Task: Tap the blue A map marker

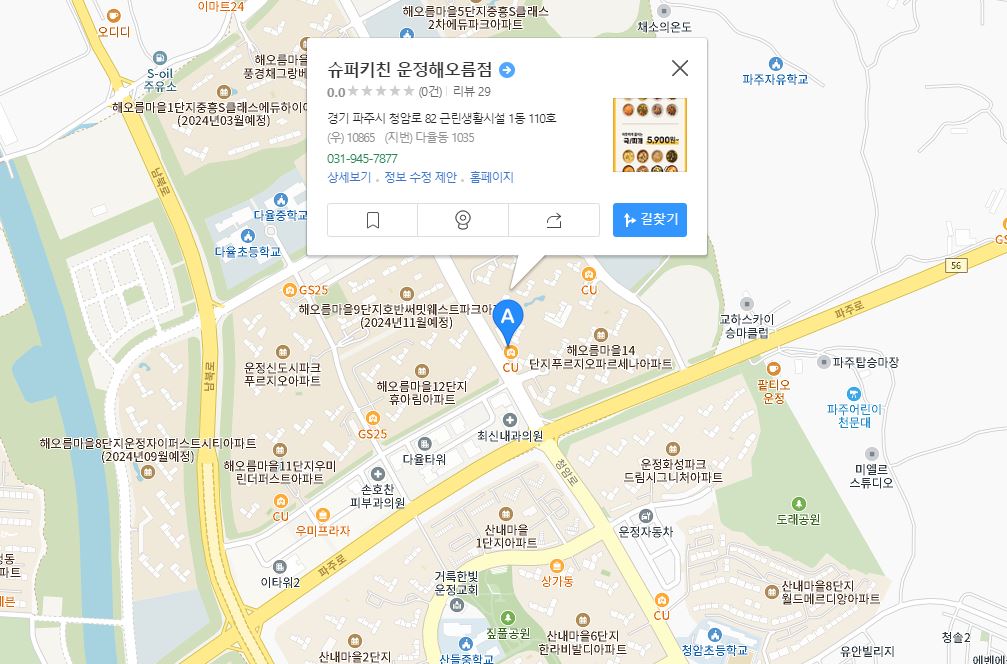Action: tap(509, 318)
